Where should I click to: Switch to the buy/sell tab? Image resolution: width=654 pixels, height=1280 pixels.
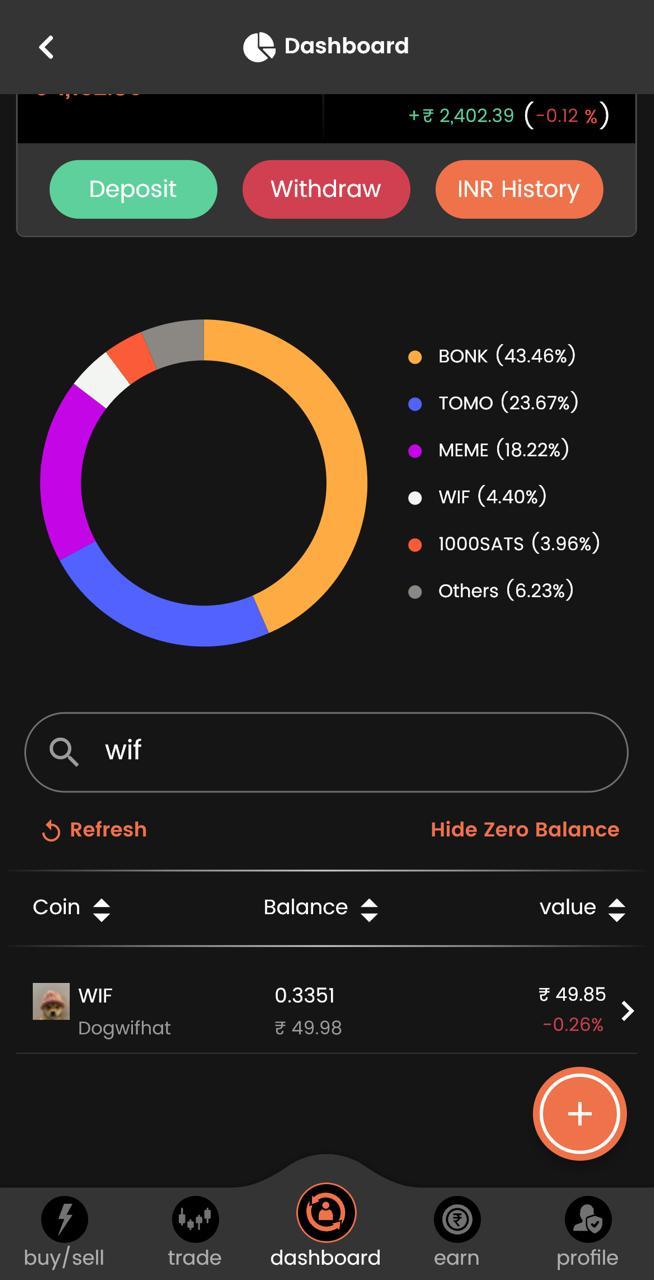coord(64,1234)
